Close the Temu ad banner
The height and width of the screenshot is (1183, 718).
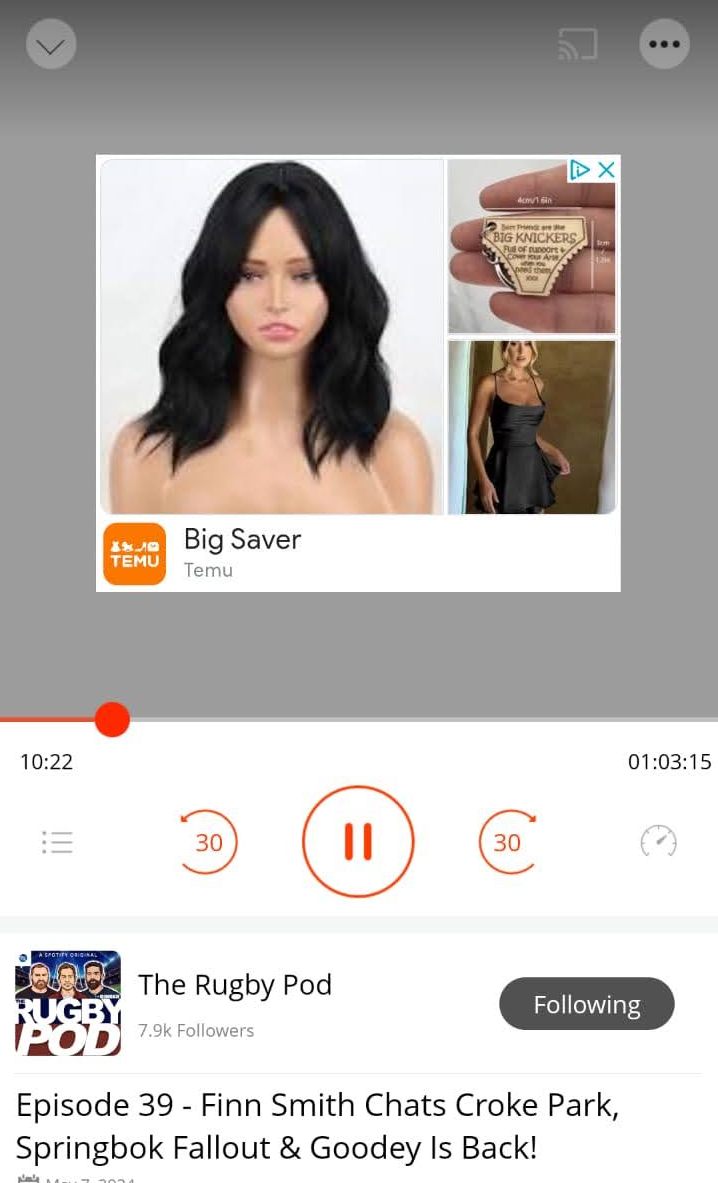pos(606,170)
